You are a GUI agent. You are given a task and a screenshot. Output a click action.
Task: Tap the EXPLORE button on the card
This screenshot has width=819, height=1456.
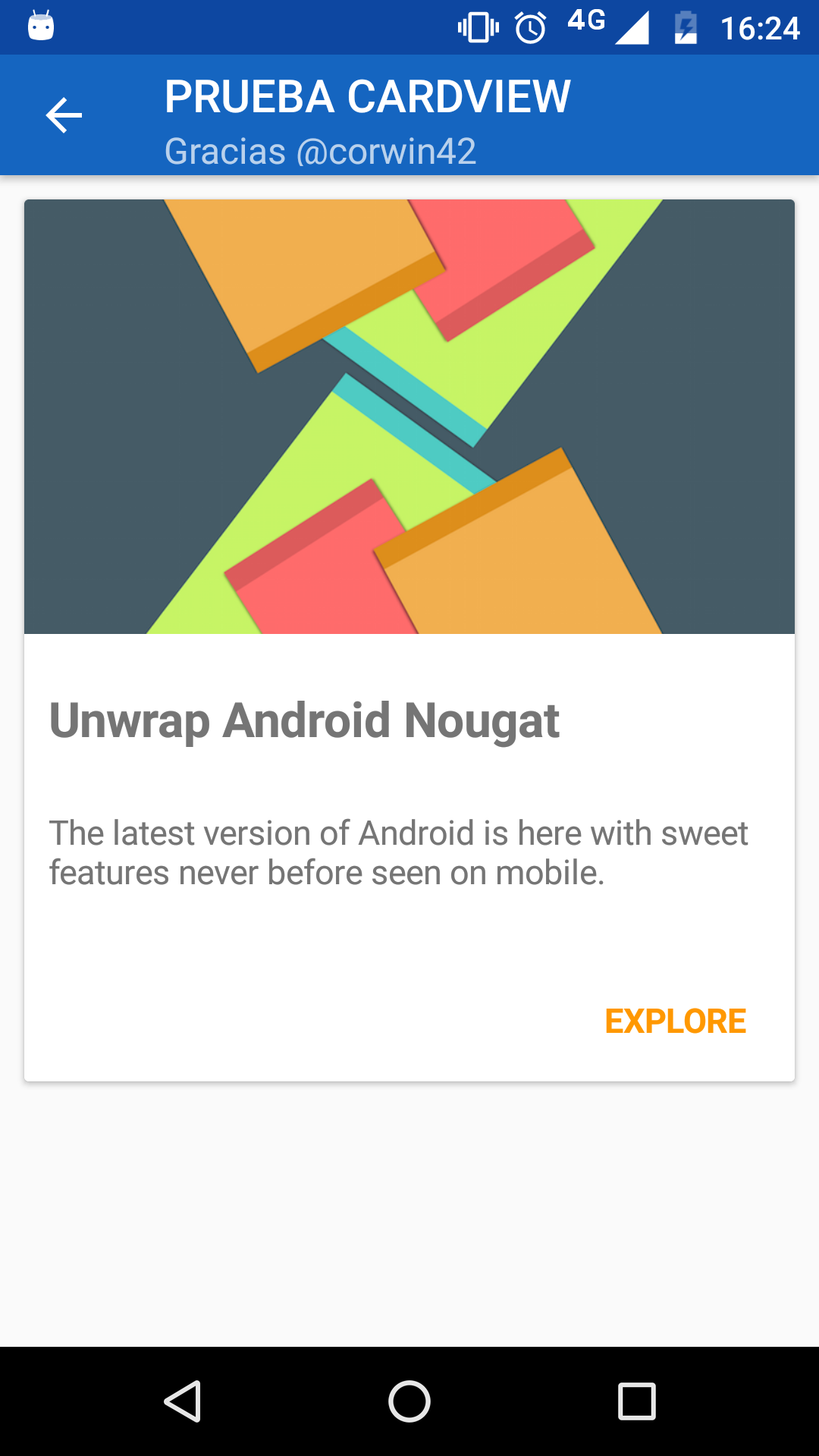(675, 1021)
